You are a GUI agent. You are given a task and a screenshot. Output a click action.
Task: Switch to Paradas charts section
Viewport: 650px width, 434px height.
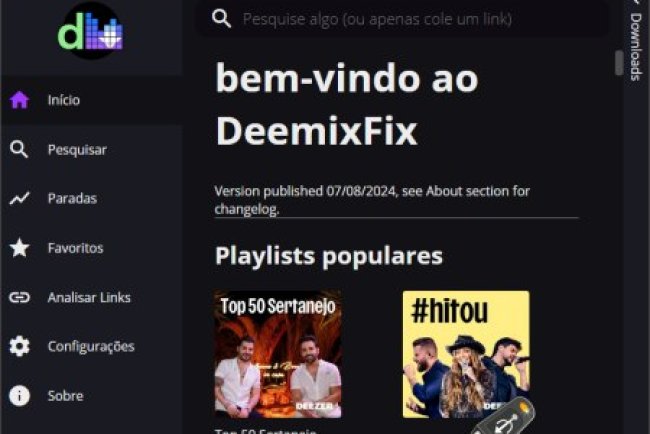tap(70, 198)
